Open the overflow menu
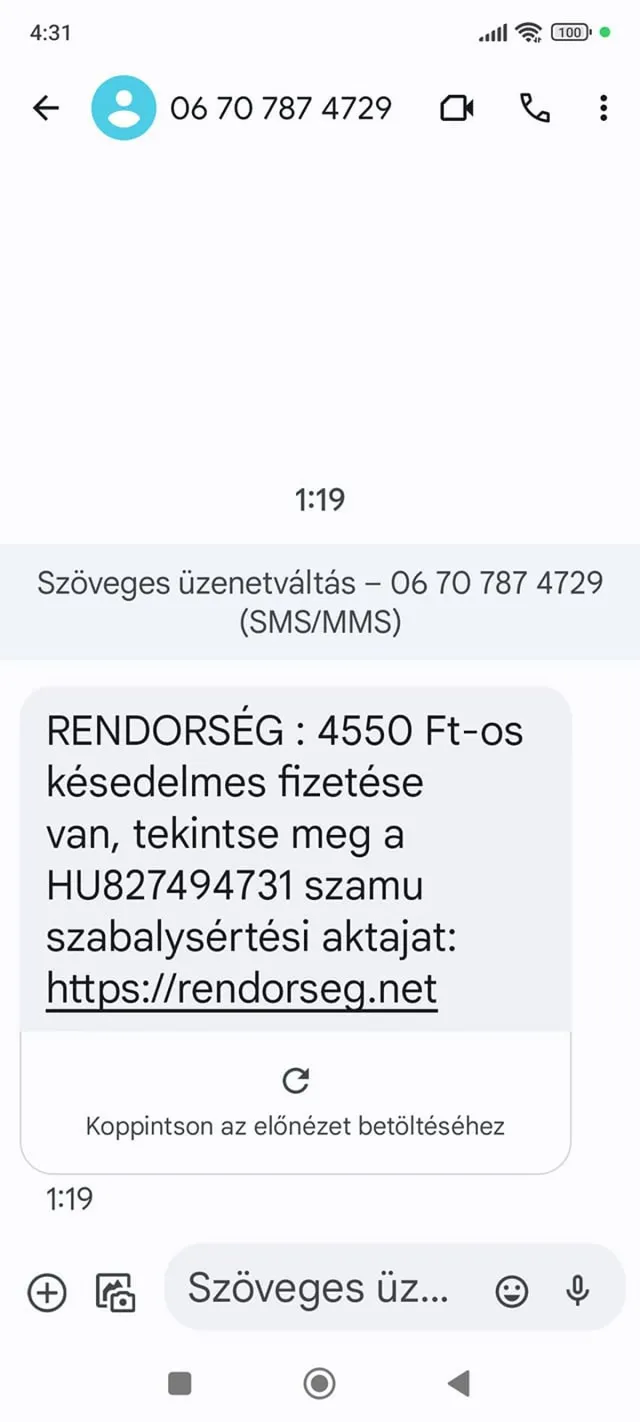The width and height of the screenshot is (640, 1422). 603,108
